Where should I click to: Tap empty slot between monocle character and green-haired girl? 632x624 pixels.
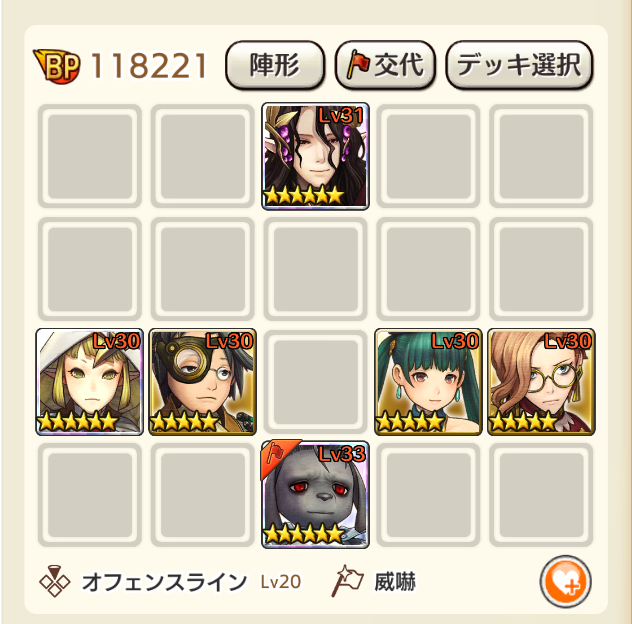[315, 382]
